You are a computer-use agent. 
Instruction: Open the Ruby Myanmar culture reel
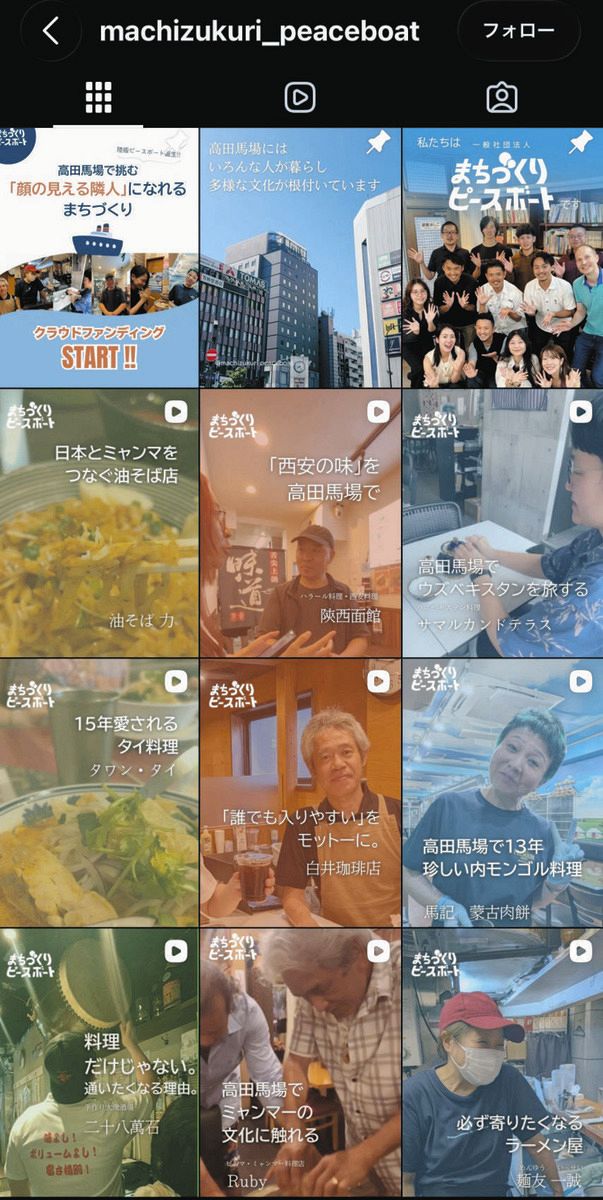300,1063
